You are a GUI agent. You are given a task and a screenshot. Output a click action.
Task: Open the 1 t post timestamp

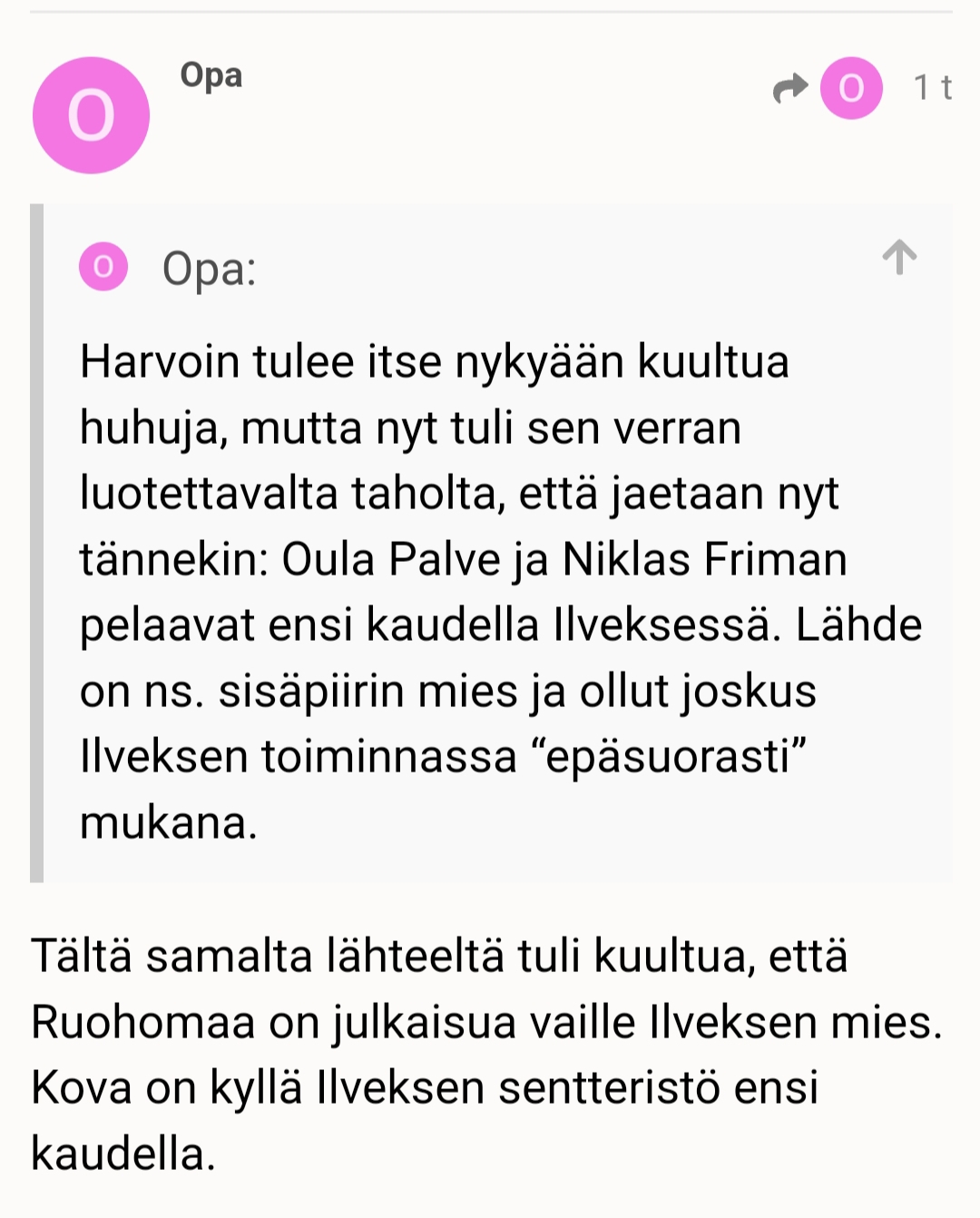[932, 88]
